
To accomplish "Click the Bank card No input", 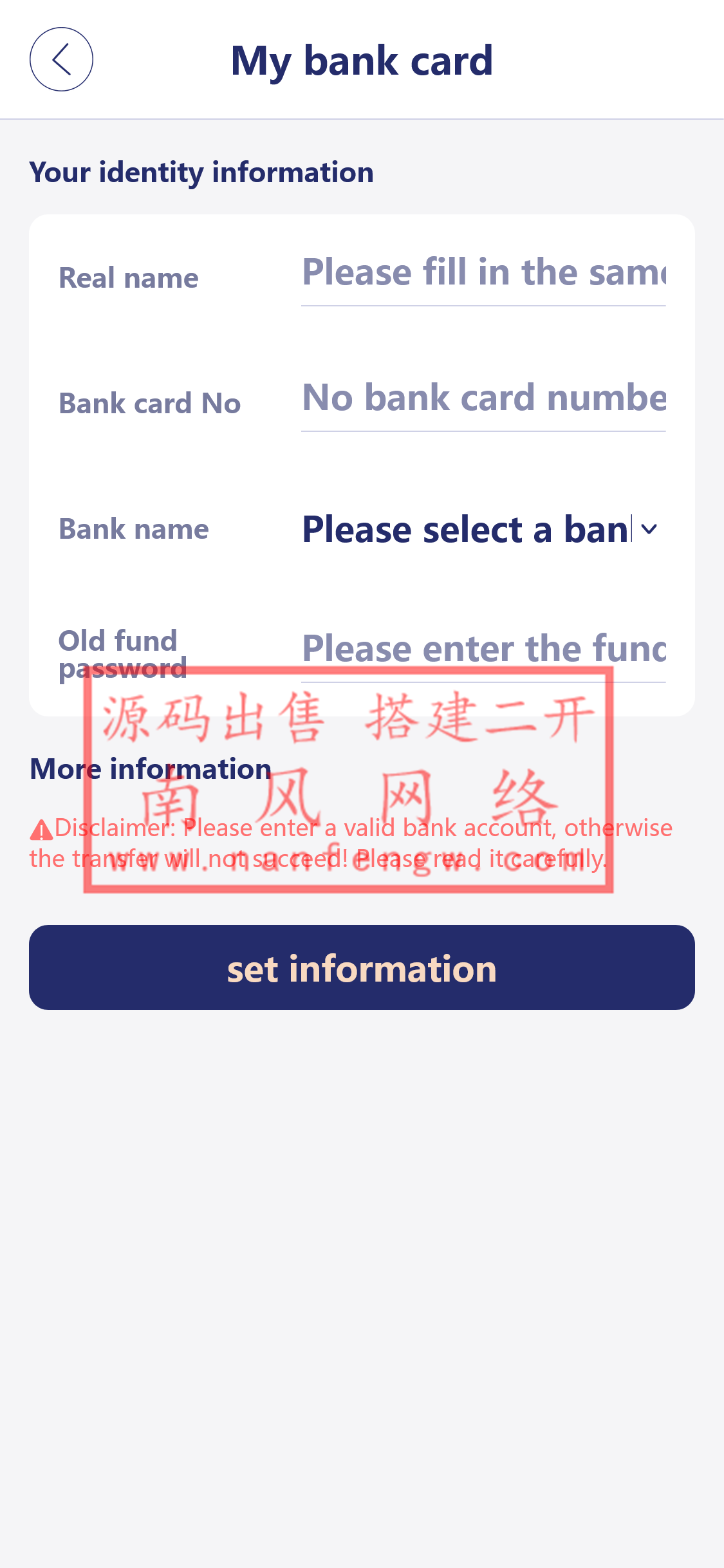I will click(x=483, y=399).
